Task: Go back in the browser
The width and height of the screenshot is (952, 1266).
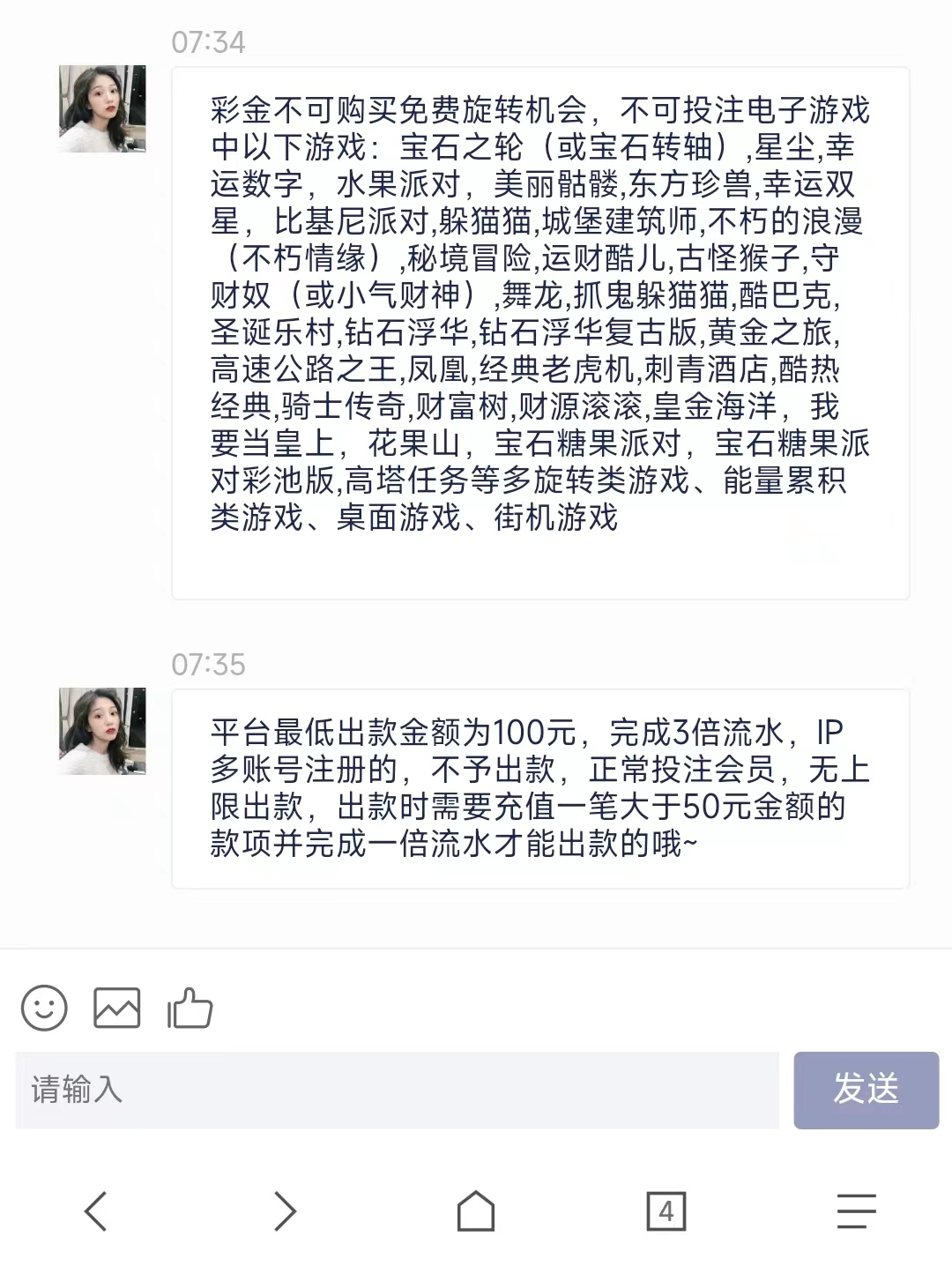Action: coord(95,1210)
